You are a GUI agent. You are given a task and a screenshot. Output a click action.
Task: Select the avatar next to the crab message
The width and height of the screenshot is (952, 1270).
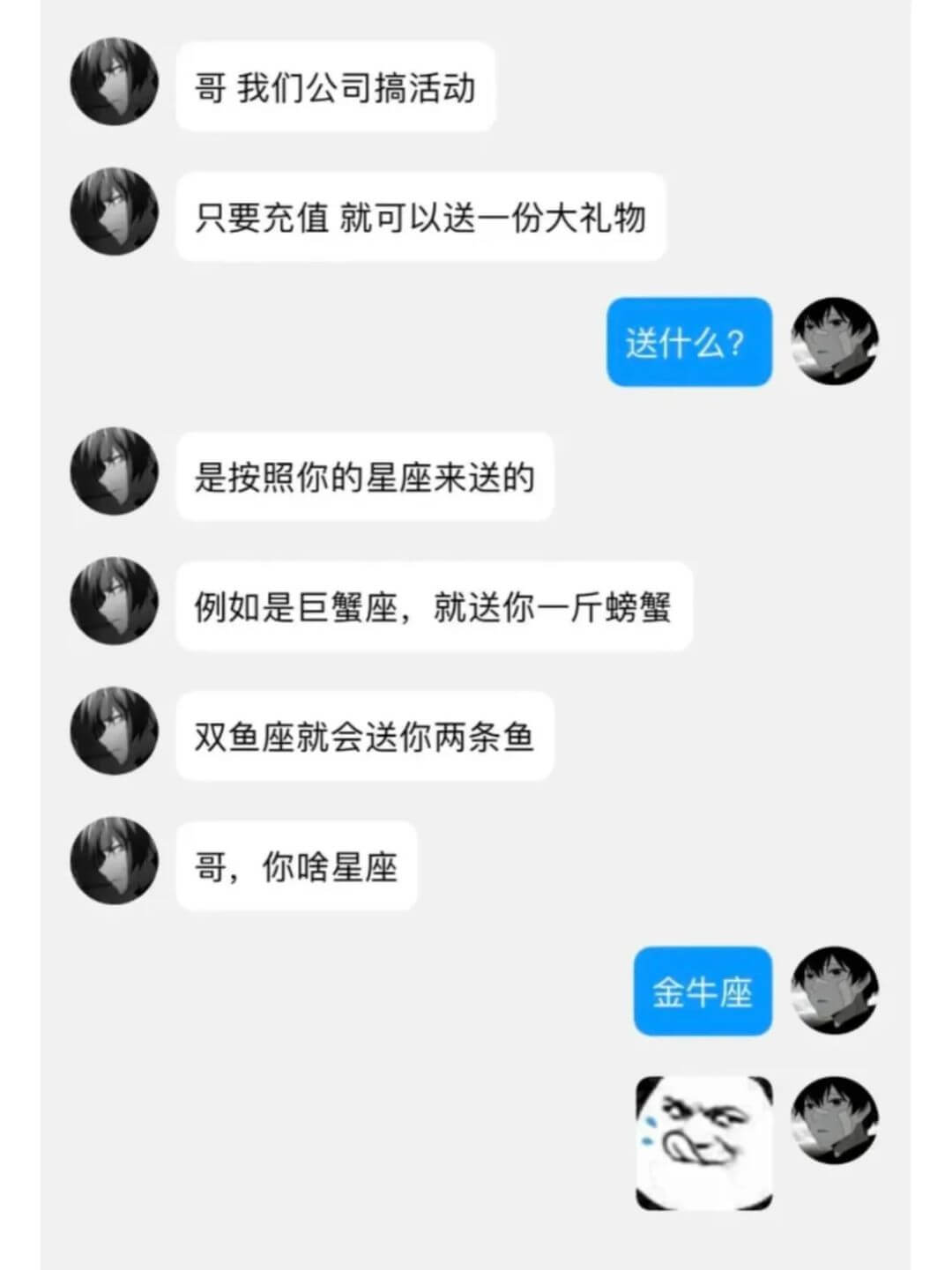[113, 605]
